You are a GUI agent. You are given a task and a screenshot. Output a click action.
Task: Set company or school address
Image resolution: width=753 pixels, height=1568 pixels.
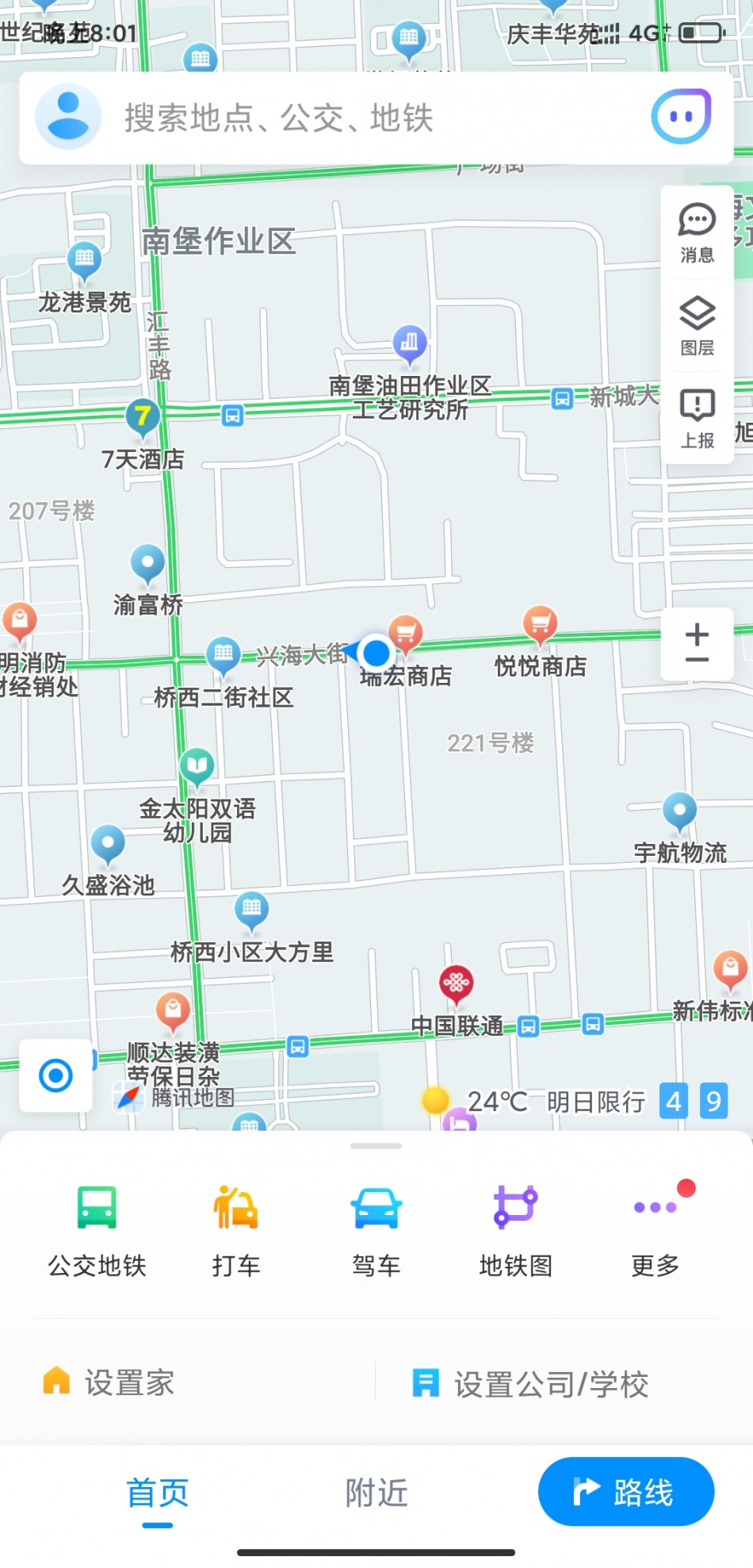(531, 1384)
